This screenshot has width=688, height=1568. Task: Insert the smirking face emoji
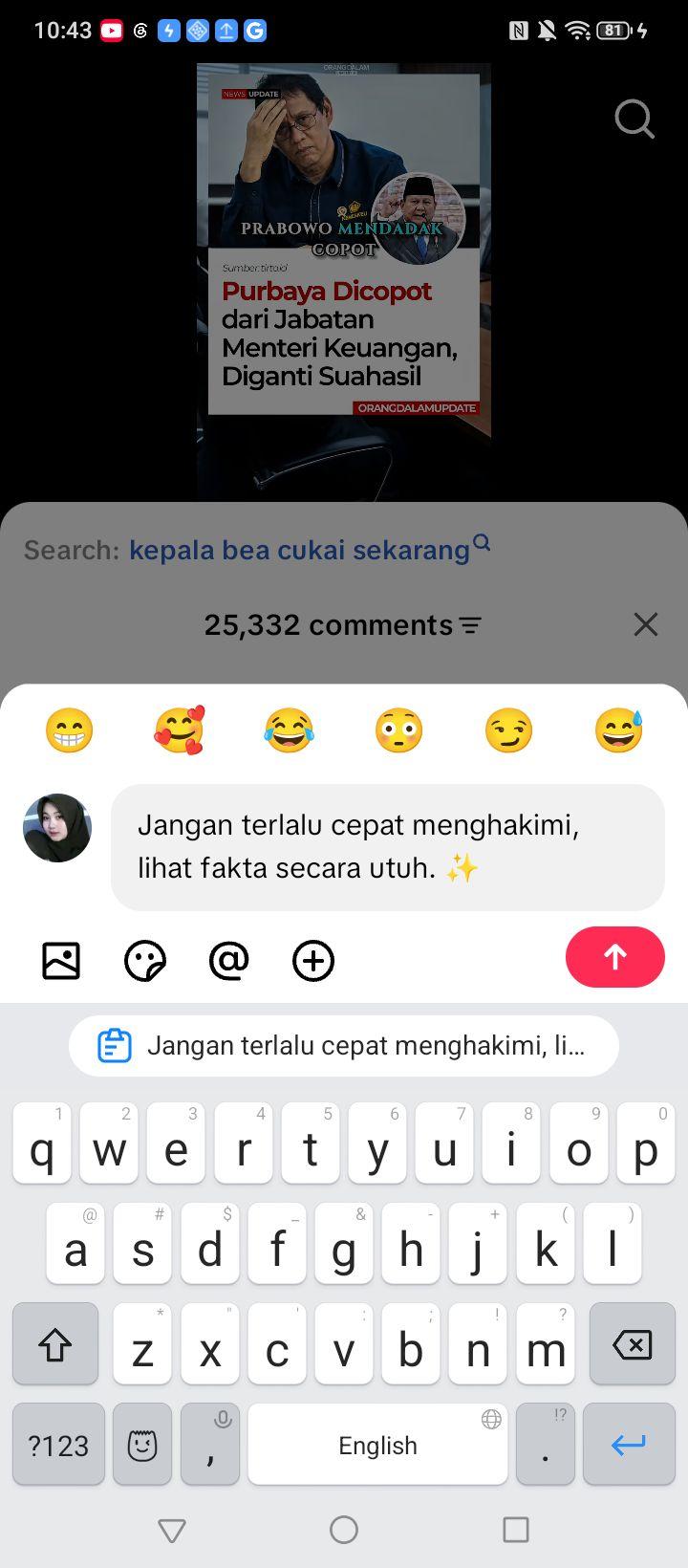click(x=508, y=730)
